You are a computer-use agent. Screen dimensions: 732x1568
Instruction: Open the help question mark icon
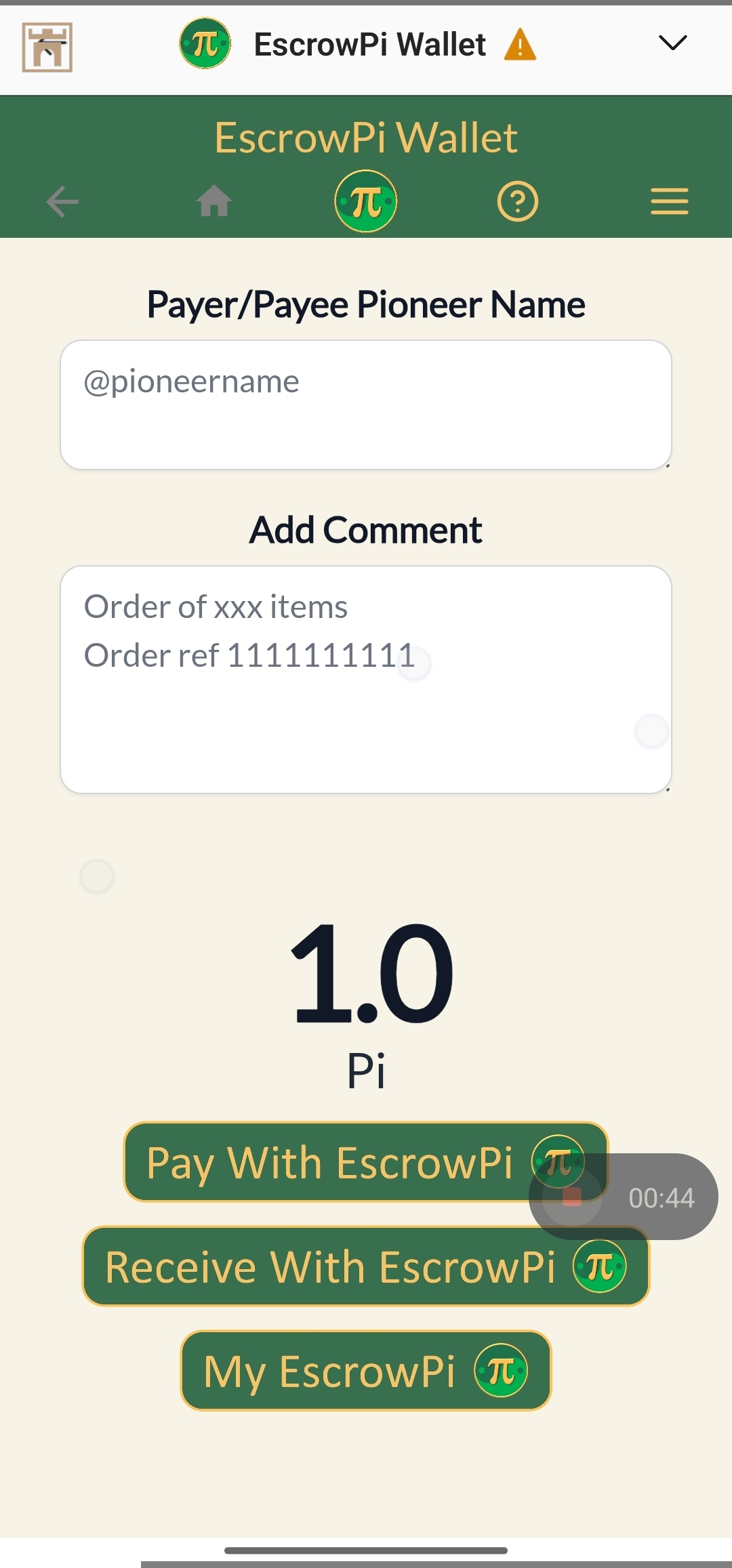click(518, 202)
